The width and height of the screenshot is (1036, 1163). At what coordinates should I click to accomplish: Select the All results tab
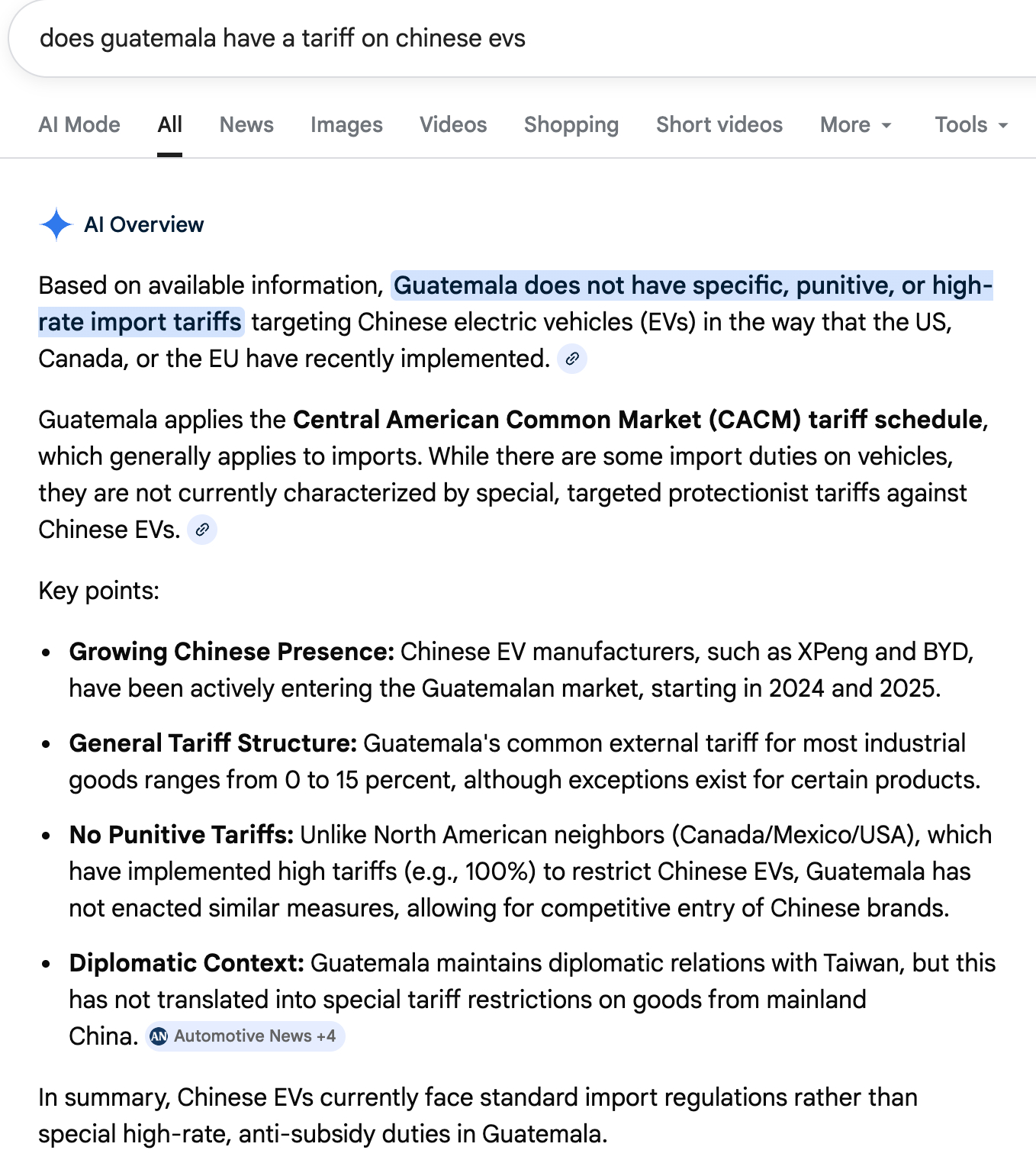point(169,124)
